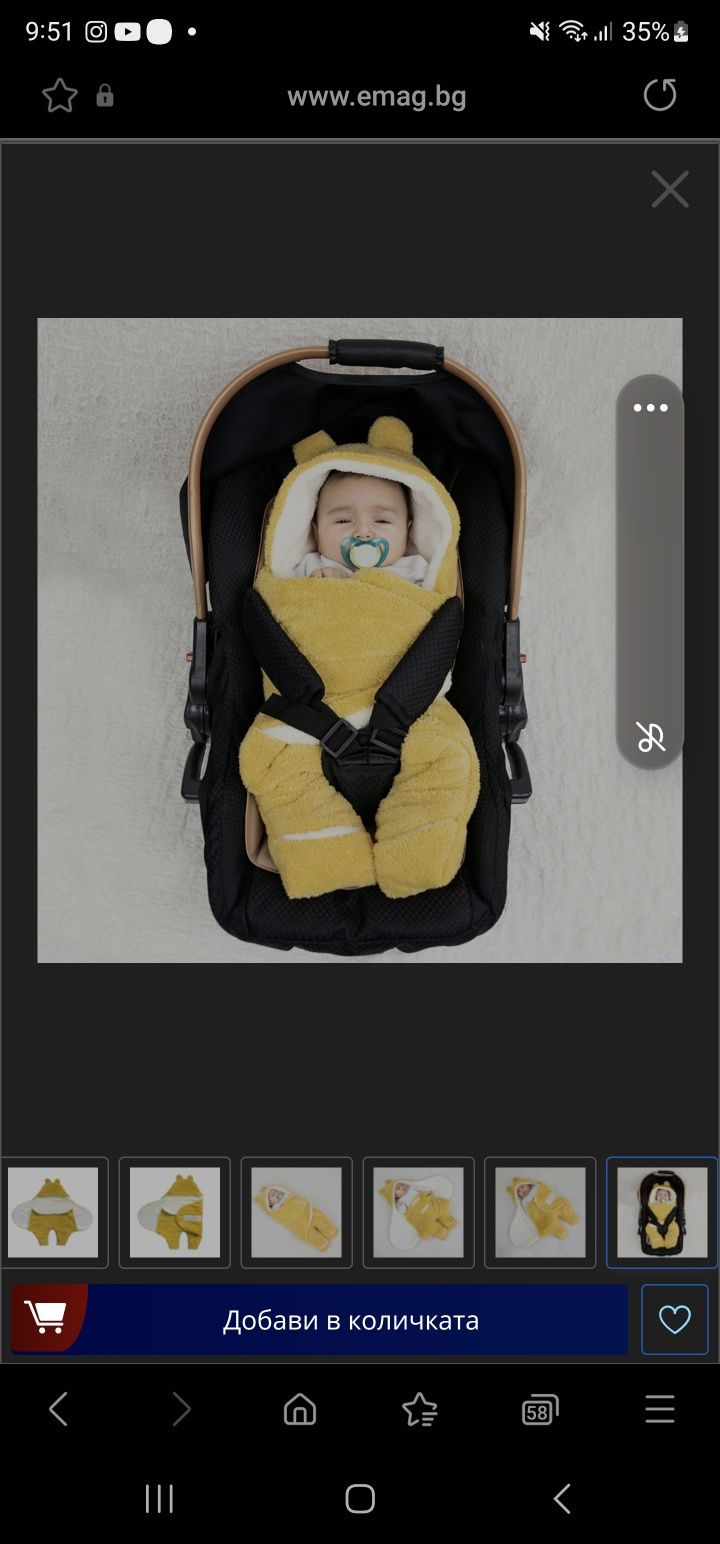Show the fifth product thumbnail
720x1544 pixels.
(540, 1212)
